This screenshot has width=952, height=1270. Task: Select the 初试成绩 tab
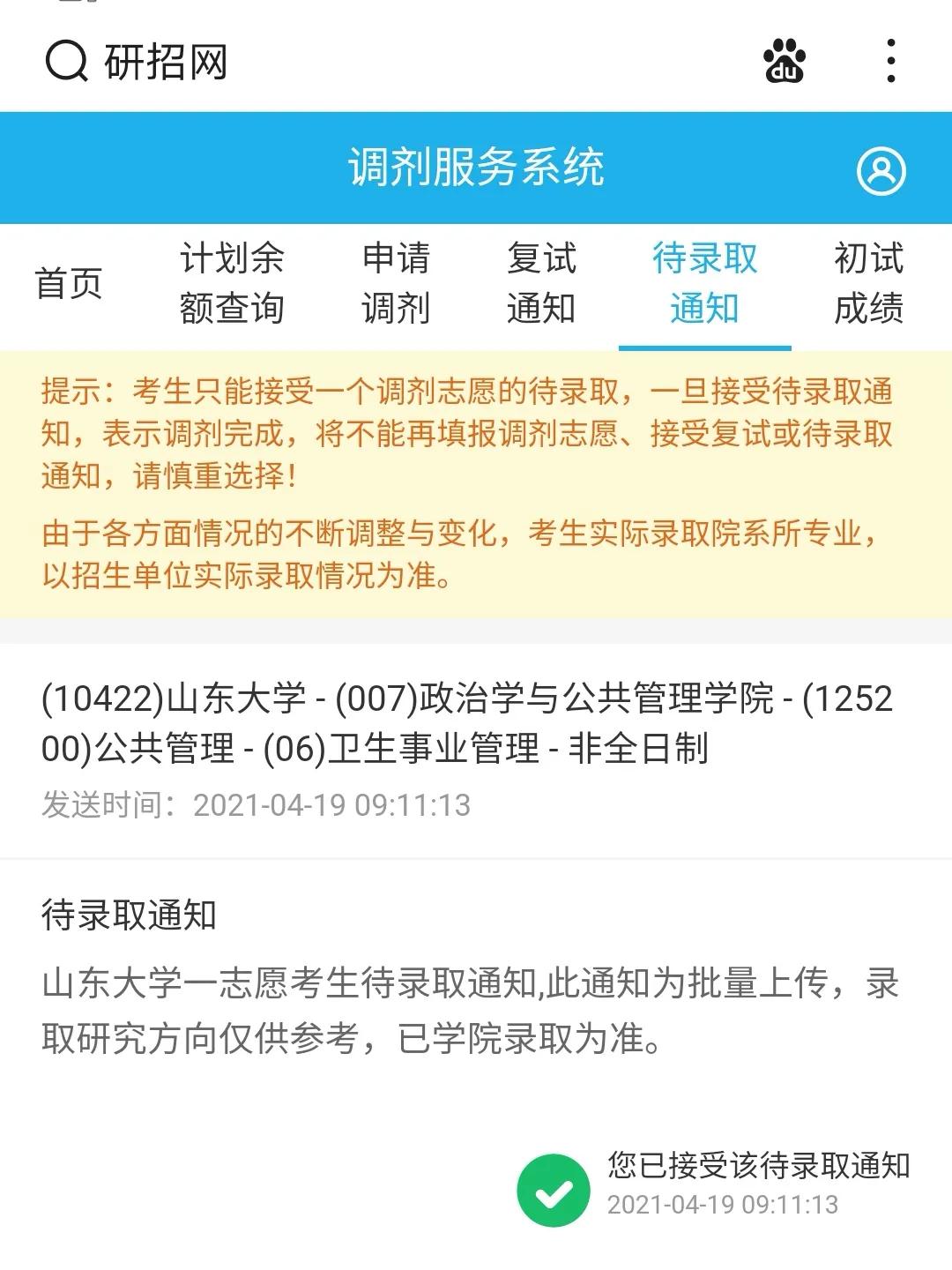[869, 285]
